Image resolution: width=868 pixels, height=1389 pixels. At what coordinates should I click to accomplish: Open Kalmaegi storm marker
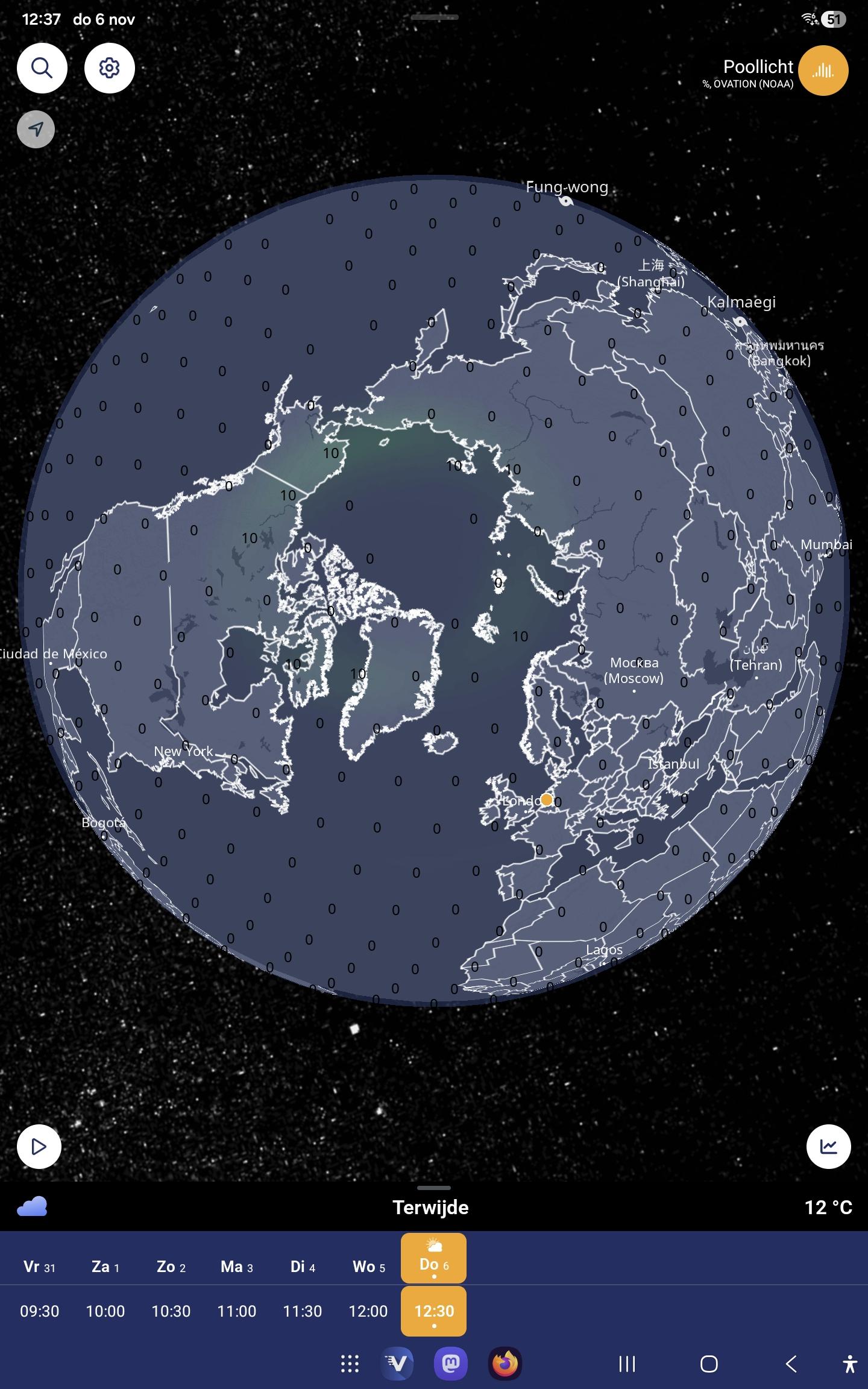coord(740,321)
